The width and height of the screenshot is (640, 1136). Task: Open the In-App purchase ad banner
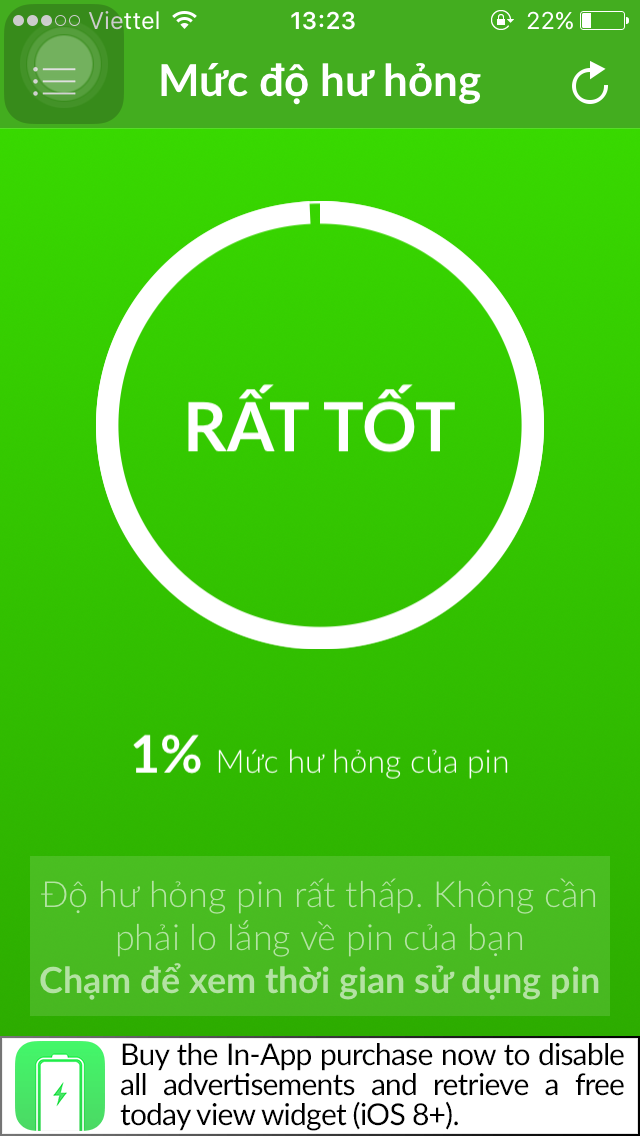click(320, 1086)
